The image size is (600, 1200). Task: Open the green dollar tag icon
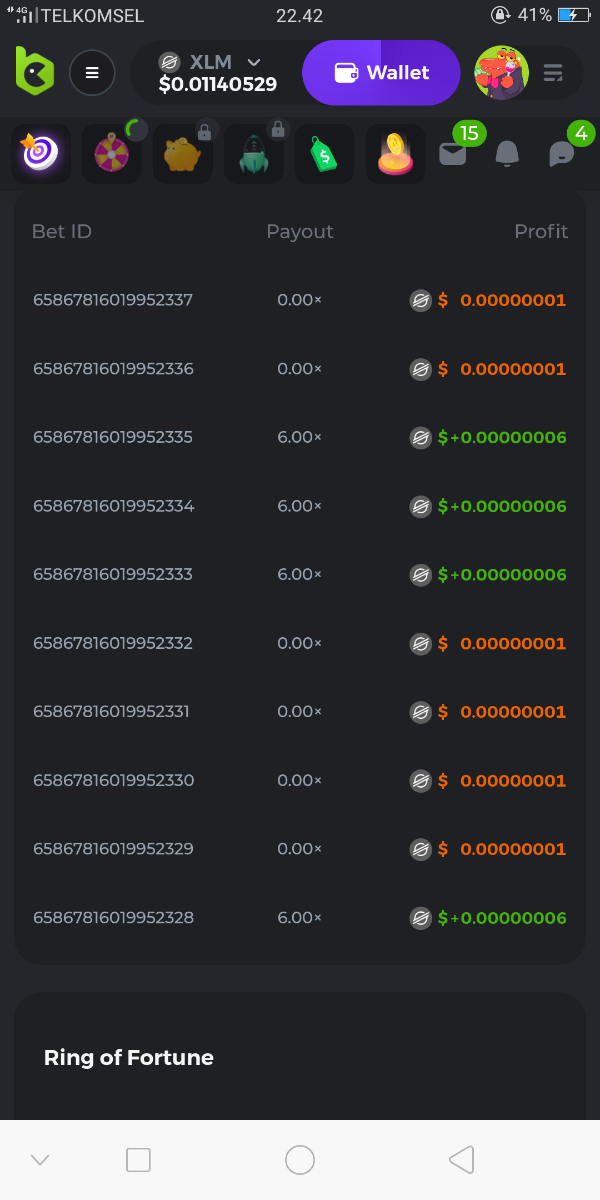click(x=324, y=154)
